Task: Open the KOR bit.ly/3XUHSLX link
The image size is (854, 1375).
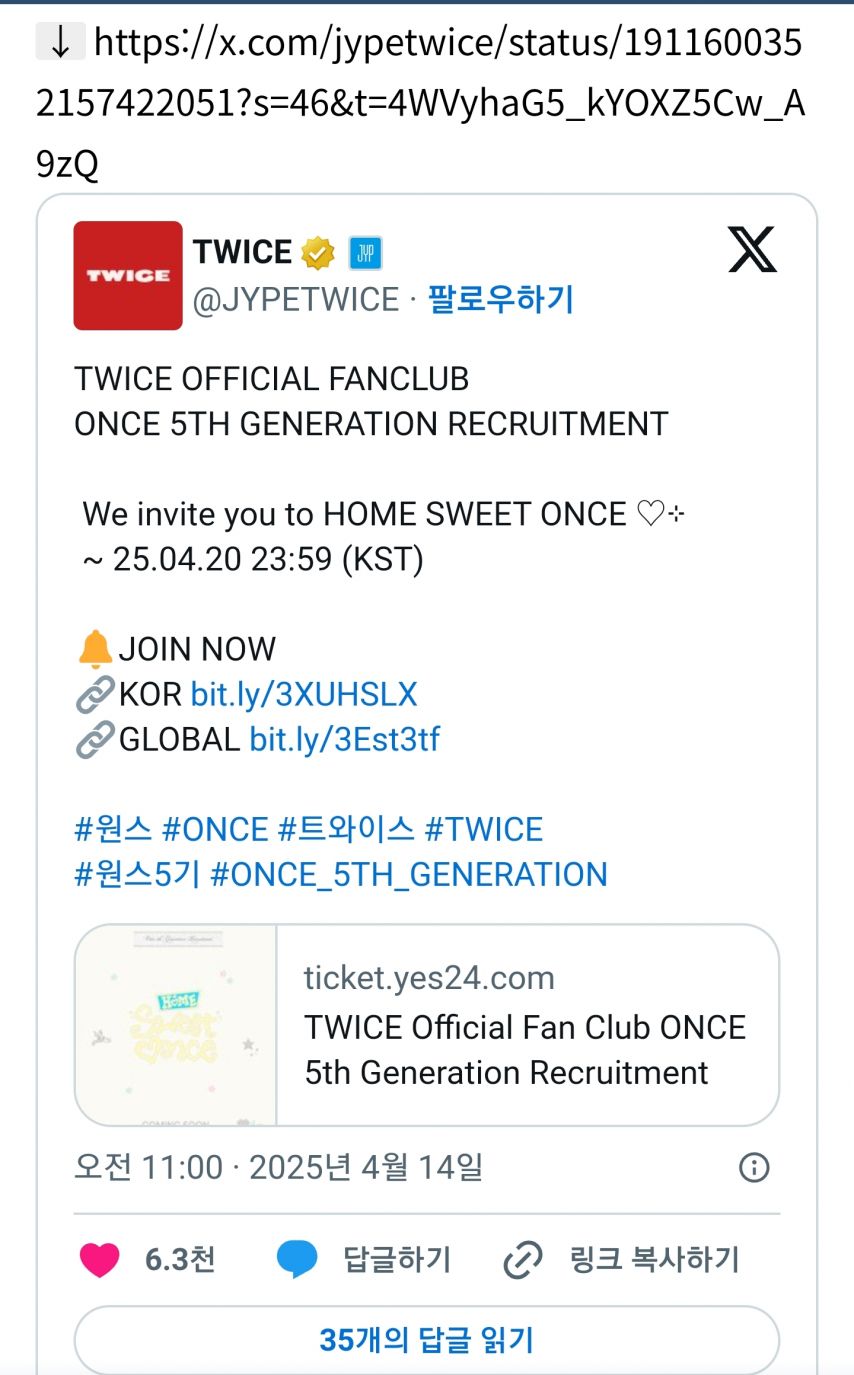Action: (304, 694)
